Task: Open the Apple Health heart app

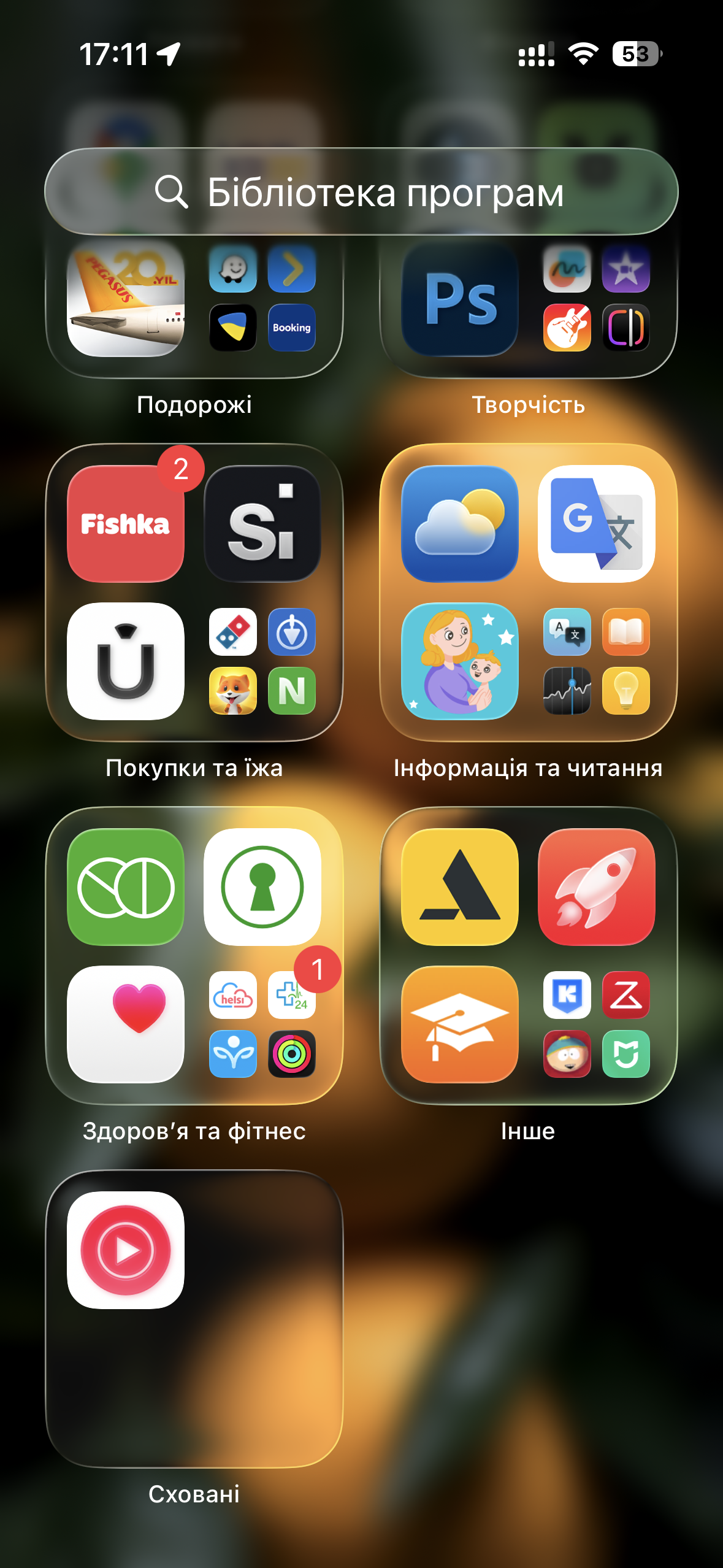Action: click(126, 1024)
